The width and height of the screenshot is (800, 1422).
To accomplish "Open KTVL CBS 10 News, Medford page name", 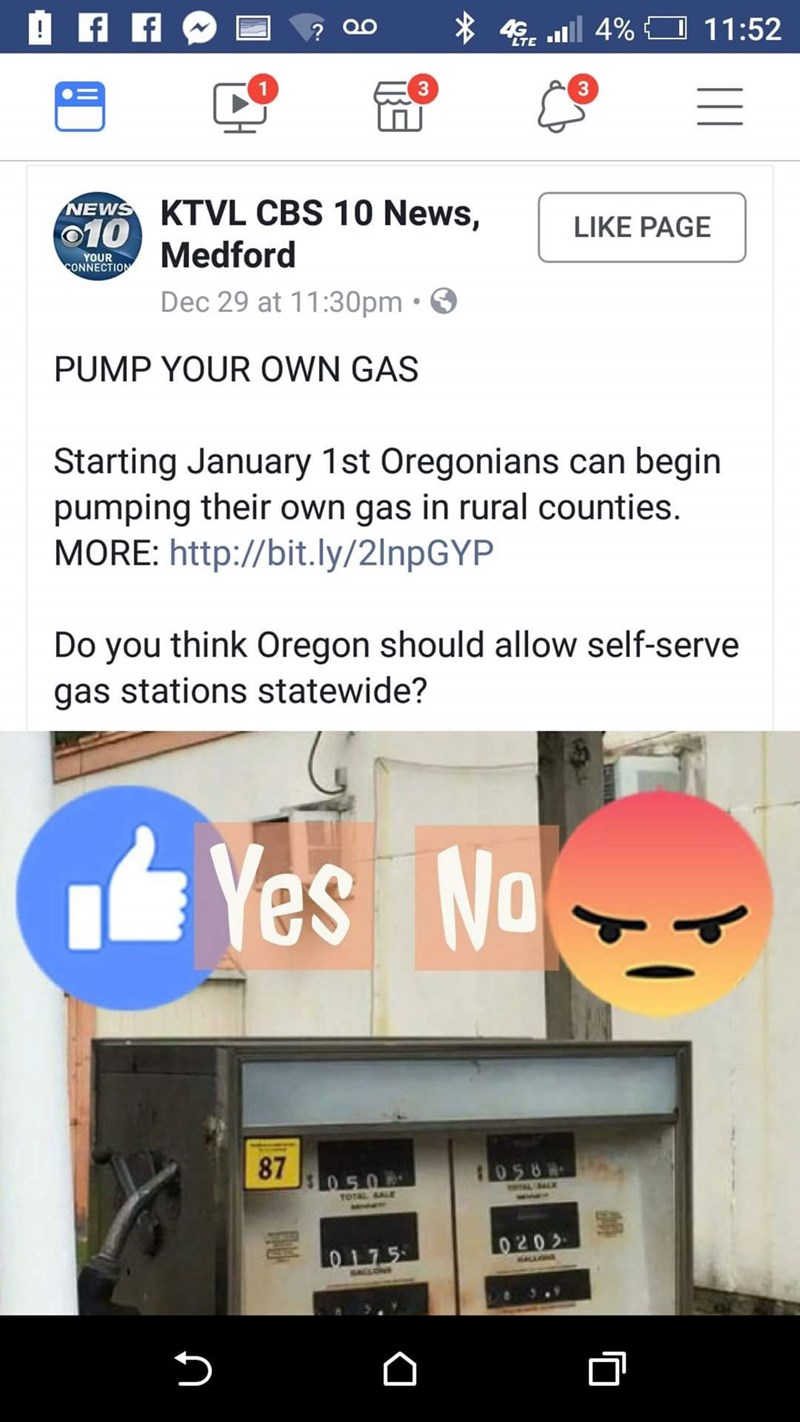I will pyautogui.click(x=320, y=234).
